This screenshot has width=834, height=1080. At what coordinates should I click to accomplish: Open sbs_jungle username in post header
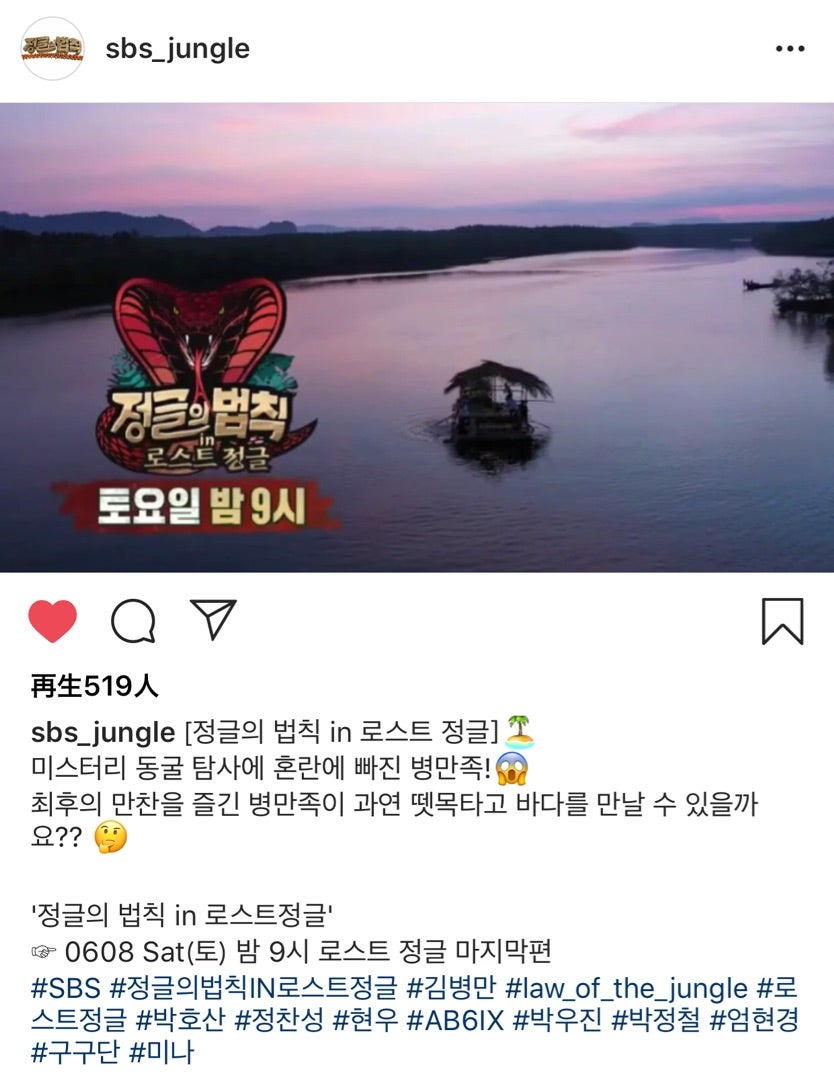tap(178, 49)
